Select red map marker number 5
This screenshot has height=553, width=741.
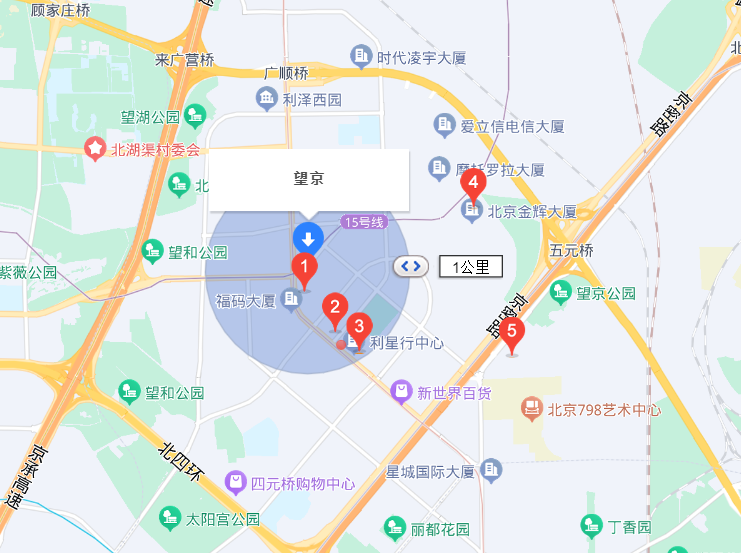coord(512,332)
